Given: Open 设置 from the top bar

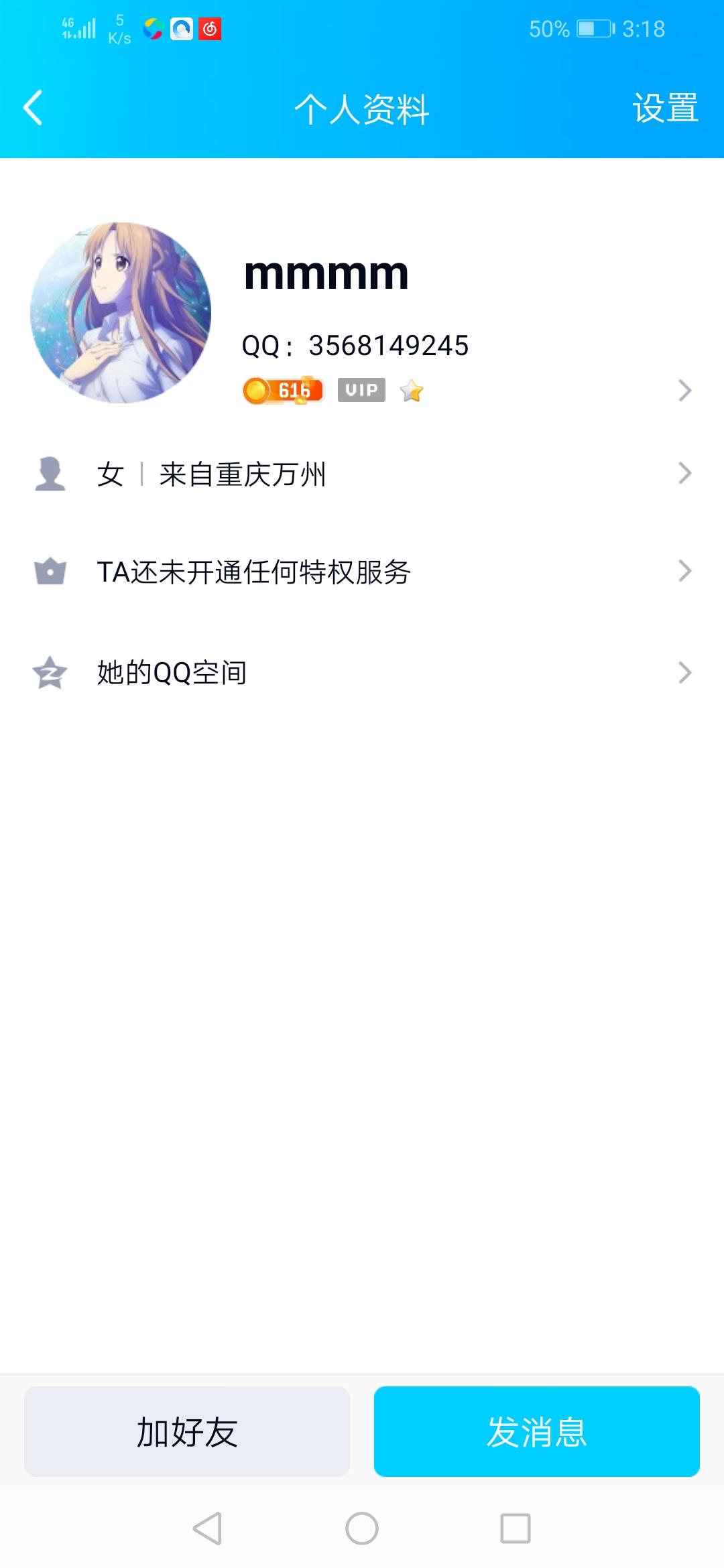Looking at the screenshot, I should pos(664,107).
